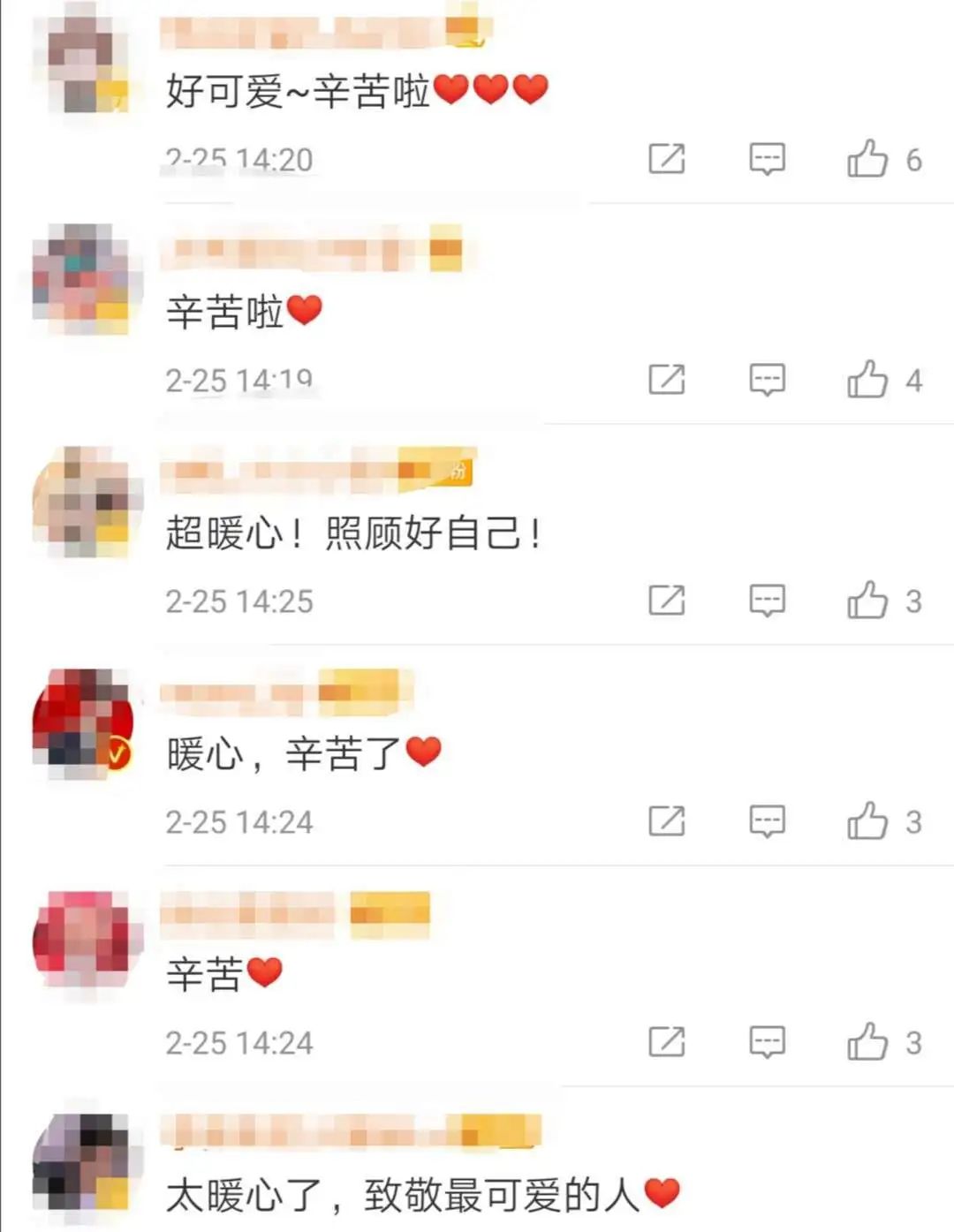Screen dimensions: 954x1232
Task: Repost the short "辛苦" heart comment
Action: (667, 1042)
